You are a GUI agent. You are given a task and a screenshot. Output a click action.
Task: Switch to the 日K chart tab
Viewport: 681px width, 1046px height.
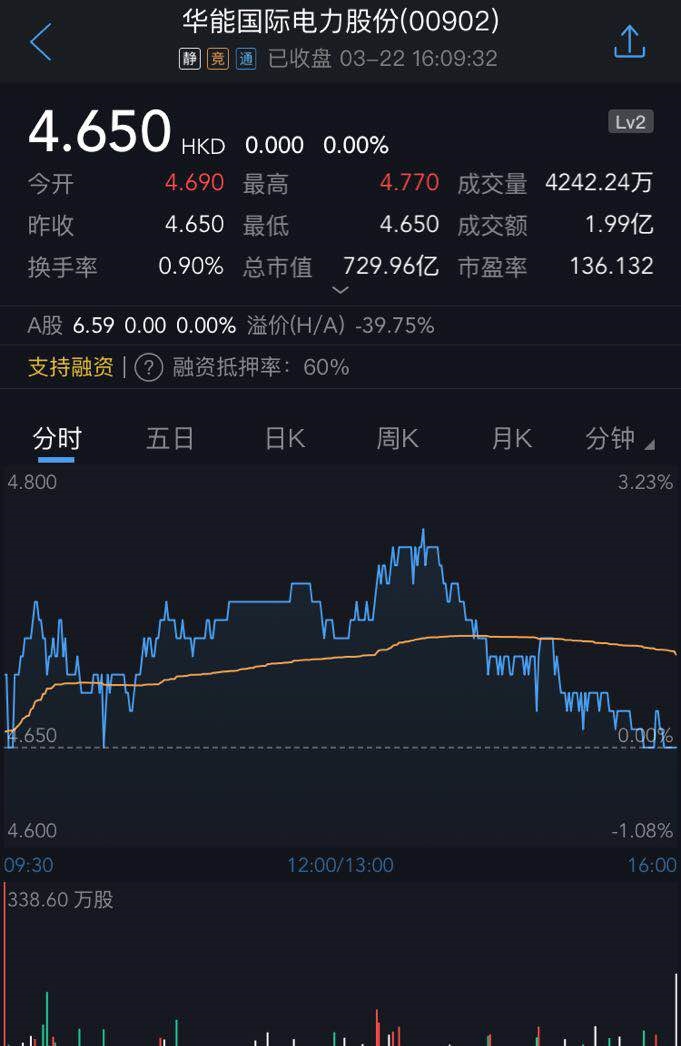pos(284,438)
